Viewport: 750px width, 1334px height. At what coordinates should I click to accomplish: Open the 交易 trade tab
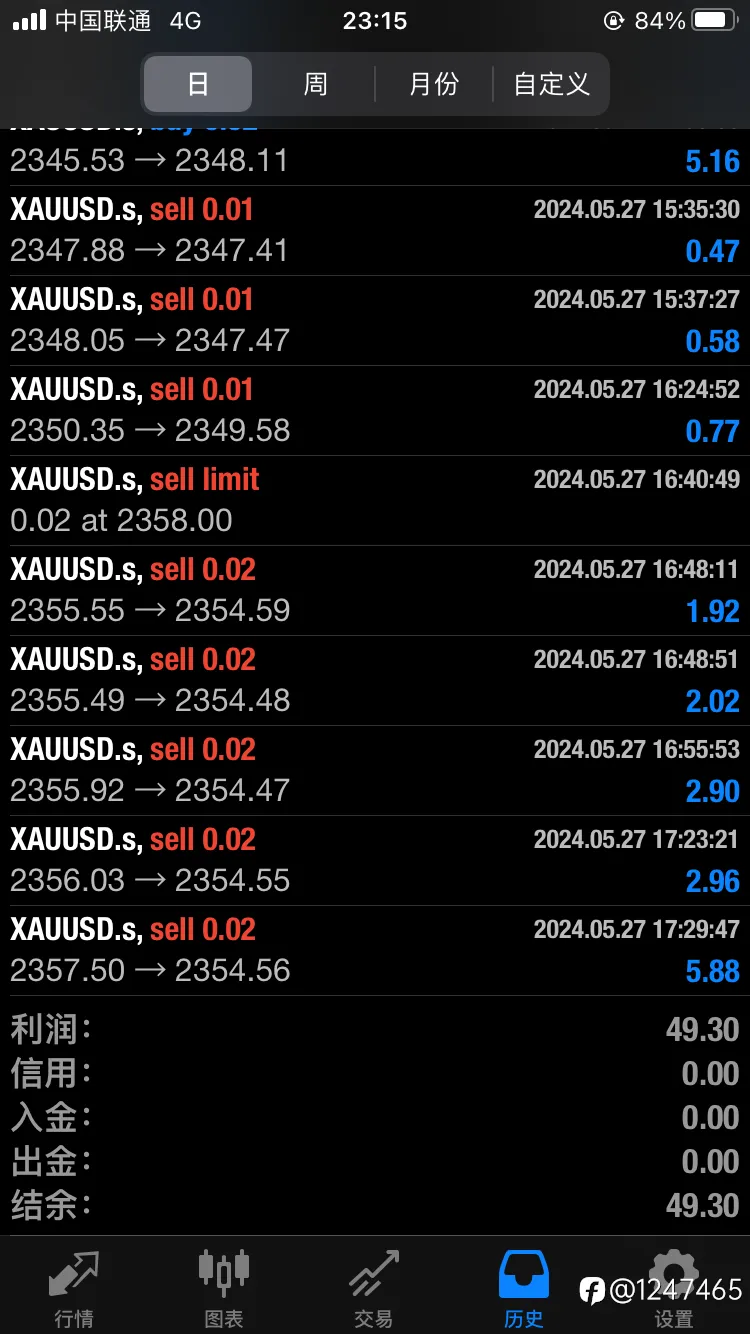point(374,1288)
